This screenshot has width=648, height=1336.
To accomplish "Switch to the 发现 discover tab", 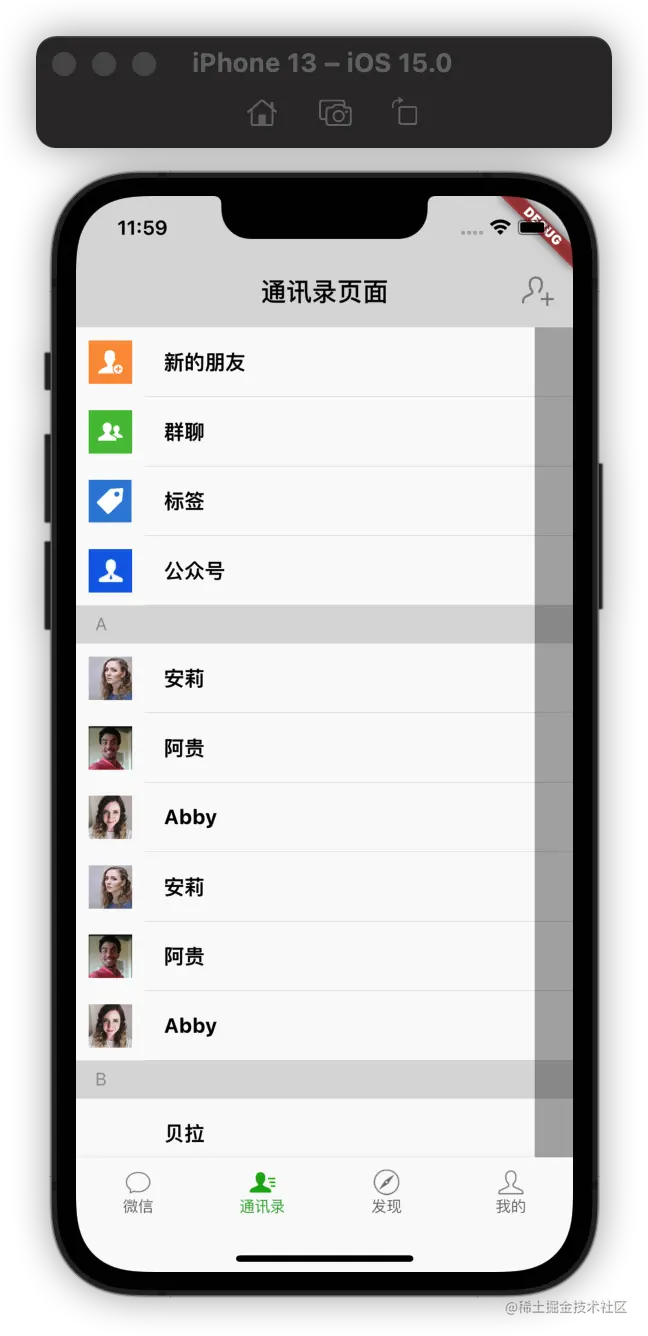I will pyautogui.click(x=386, y=1192).
